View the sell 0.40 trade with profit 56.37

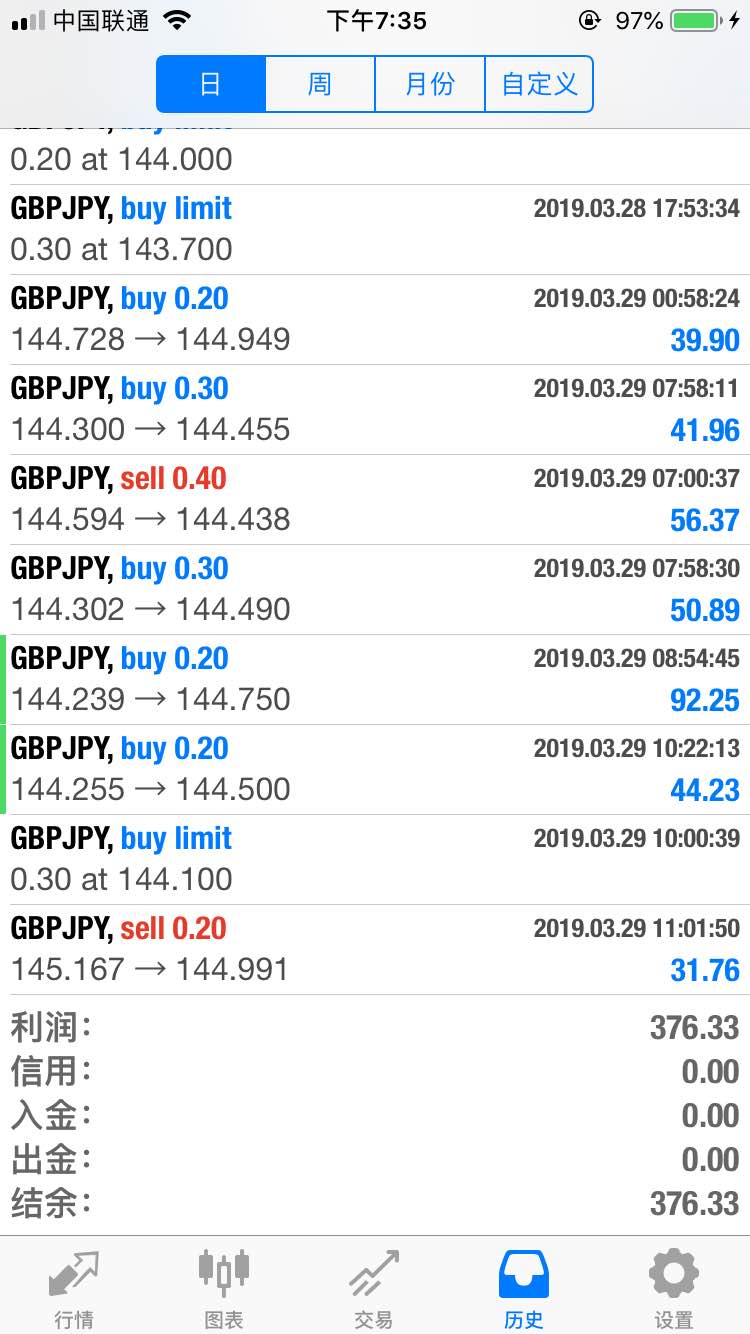pyautogui.click(x=375, y=500)
